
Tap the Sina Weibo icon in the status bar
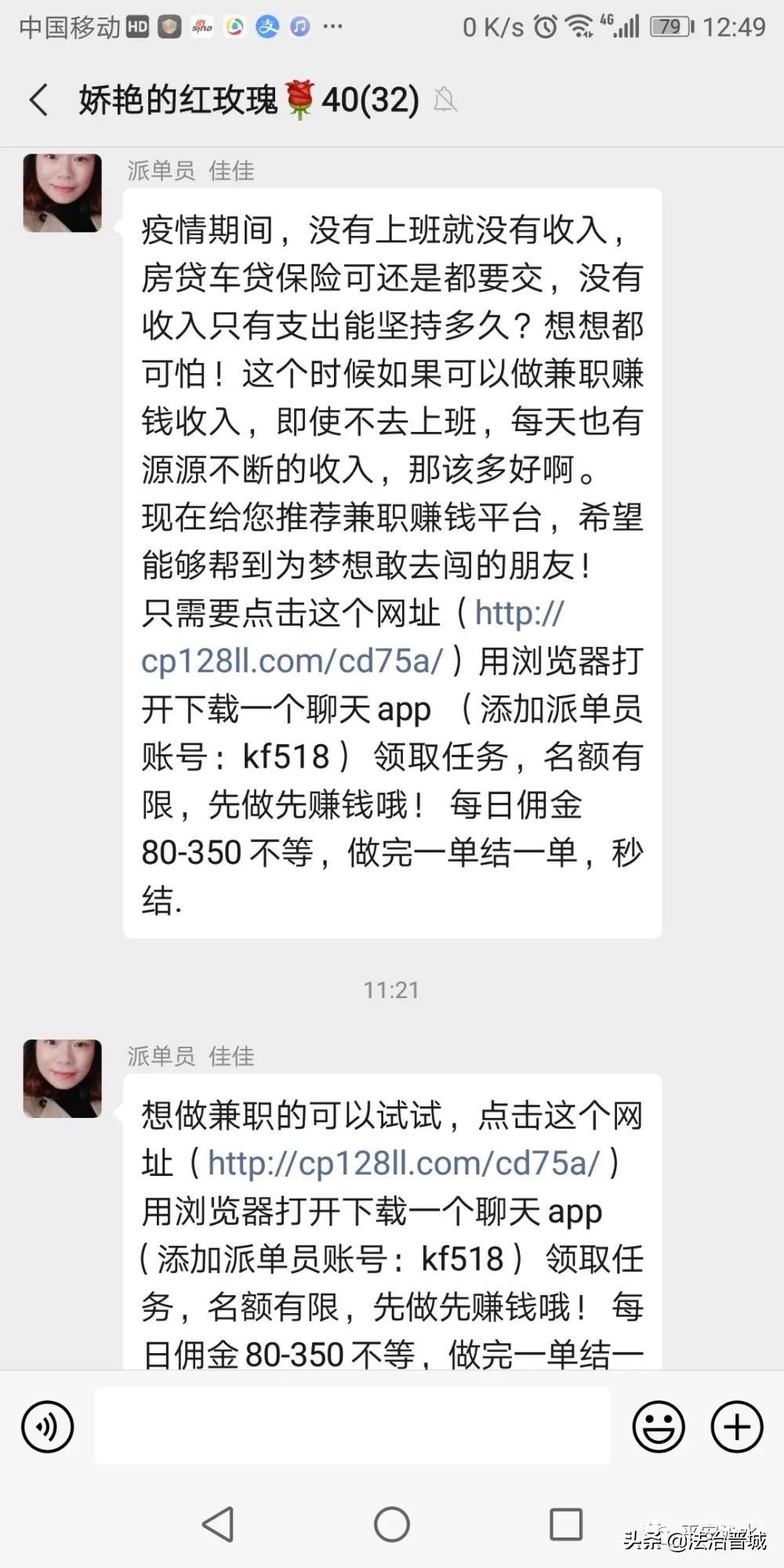pyautogui.click(x=202, y=26)
